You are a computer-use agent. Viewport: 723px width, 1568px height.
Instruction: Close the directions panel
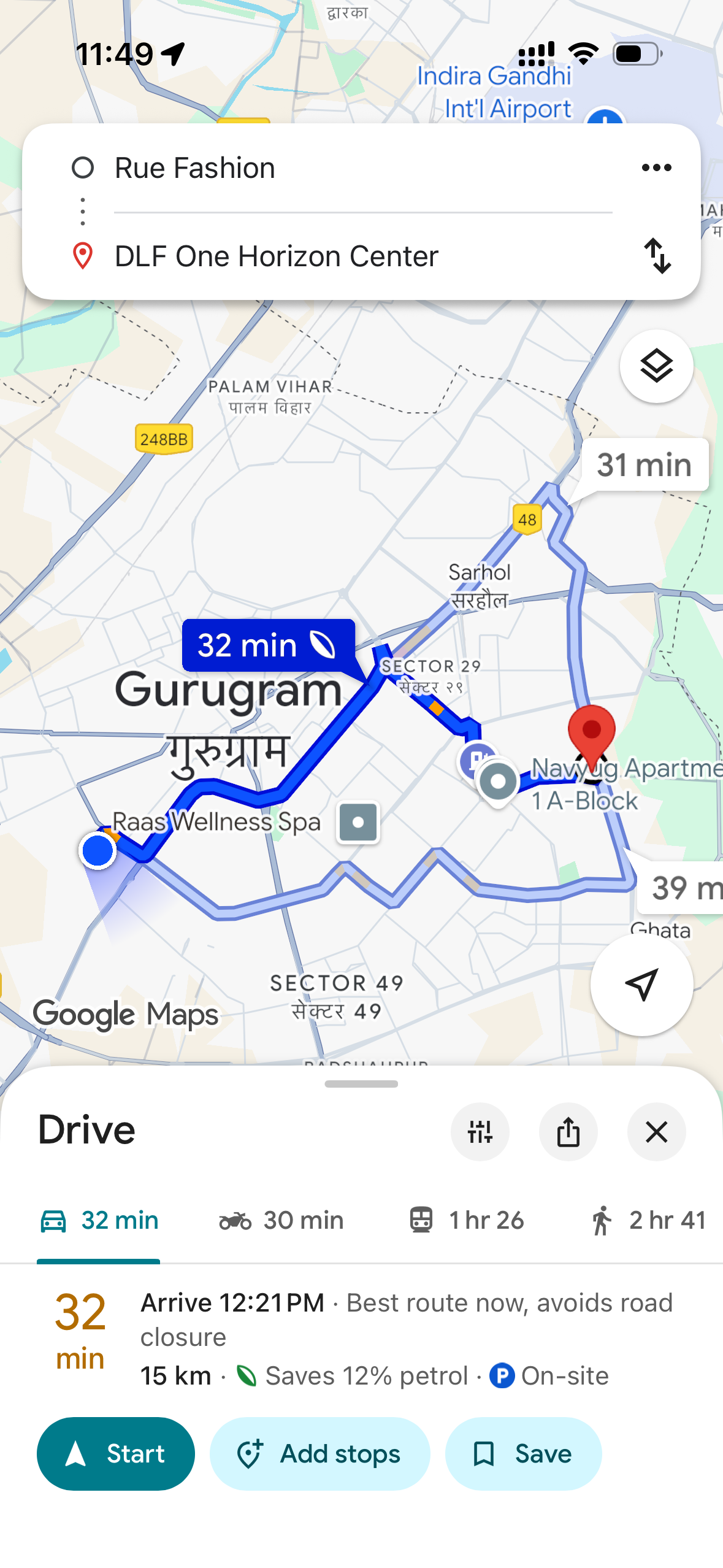coord(656,1132)
